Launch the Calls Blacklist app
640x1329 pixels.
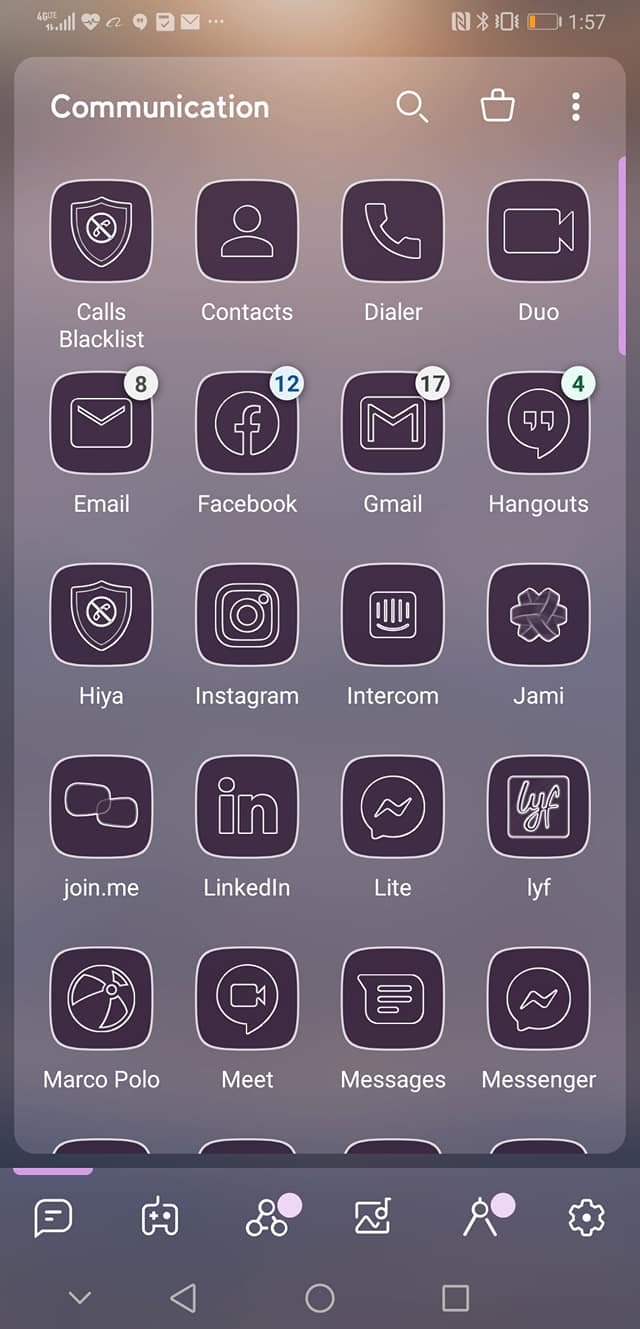pyautogui.click(x=101, y=231)
